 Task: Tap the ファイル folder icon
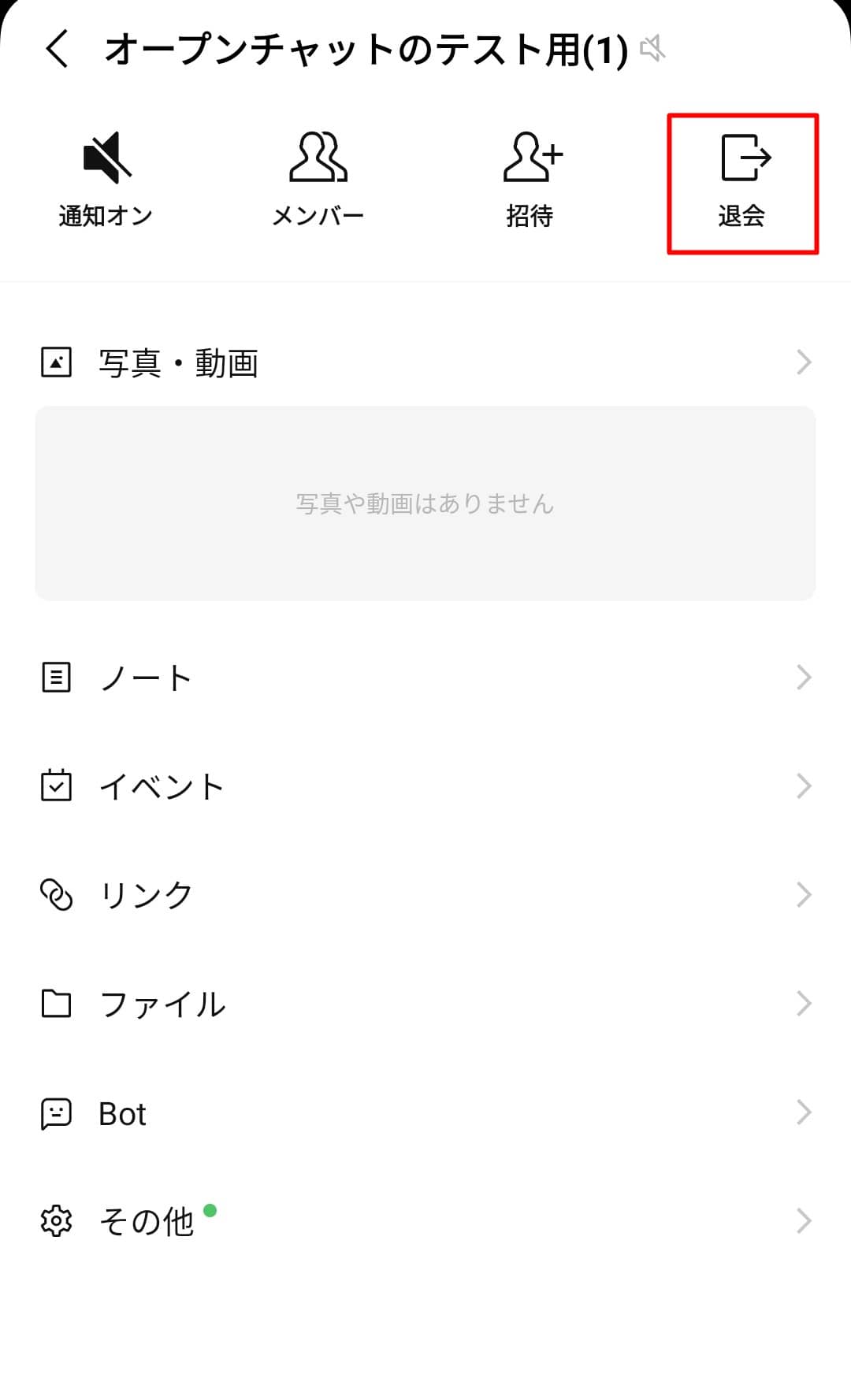click(x=56, y=1003)
